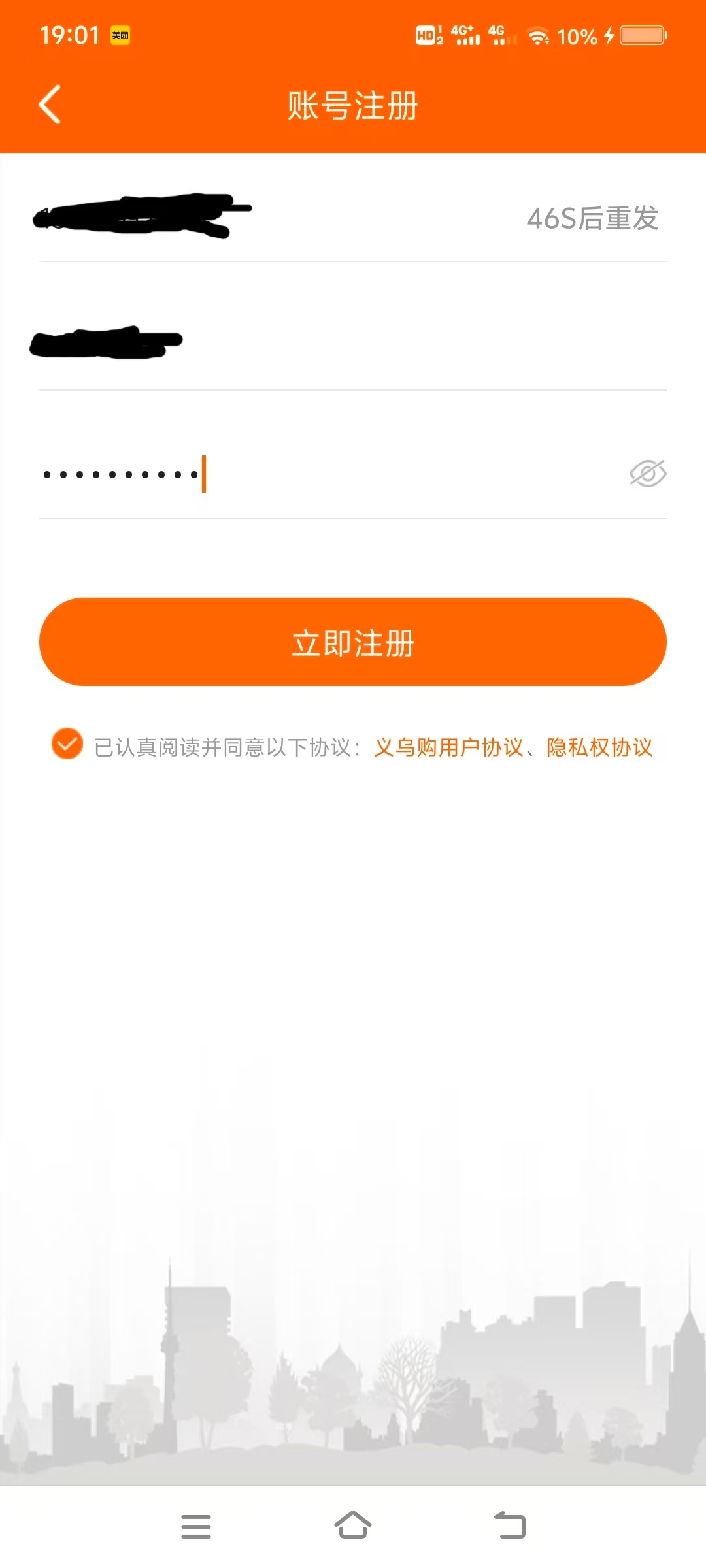Image resolution: width=706 pixels, height=1568 pixels.
Task: Focus the redacted phone number field
Action: coord(275,217)
